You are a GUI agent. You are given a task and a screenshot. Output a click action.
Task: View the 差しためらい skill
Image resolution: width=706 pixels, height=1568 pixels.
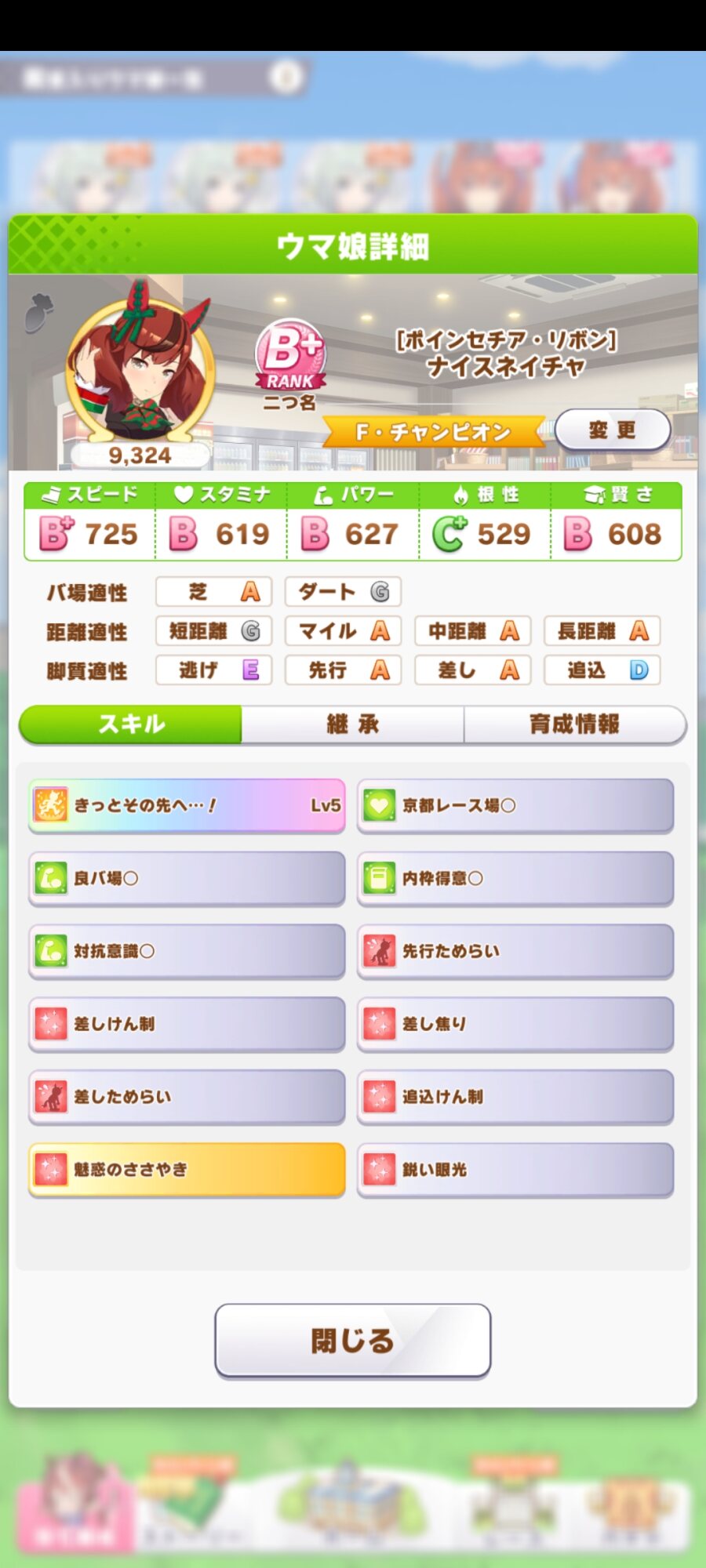click(x=187, y=1097)
